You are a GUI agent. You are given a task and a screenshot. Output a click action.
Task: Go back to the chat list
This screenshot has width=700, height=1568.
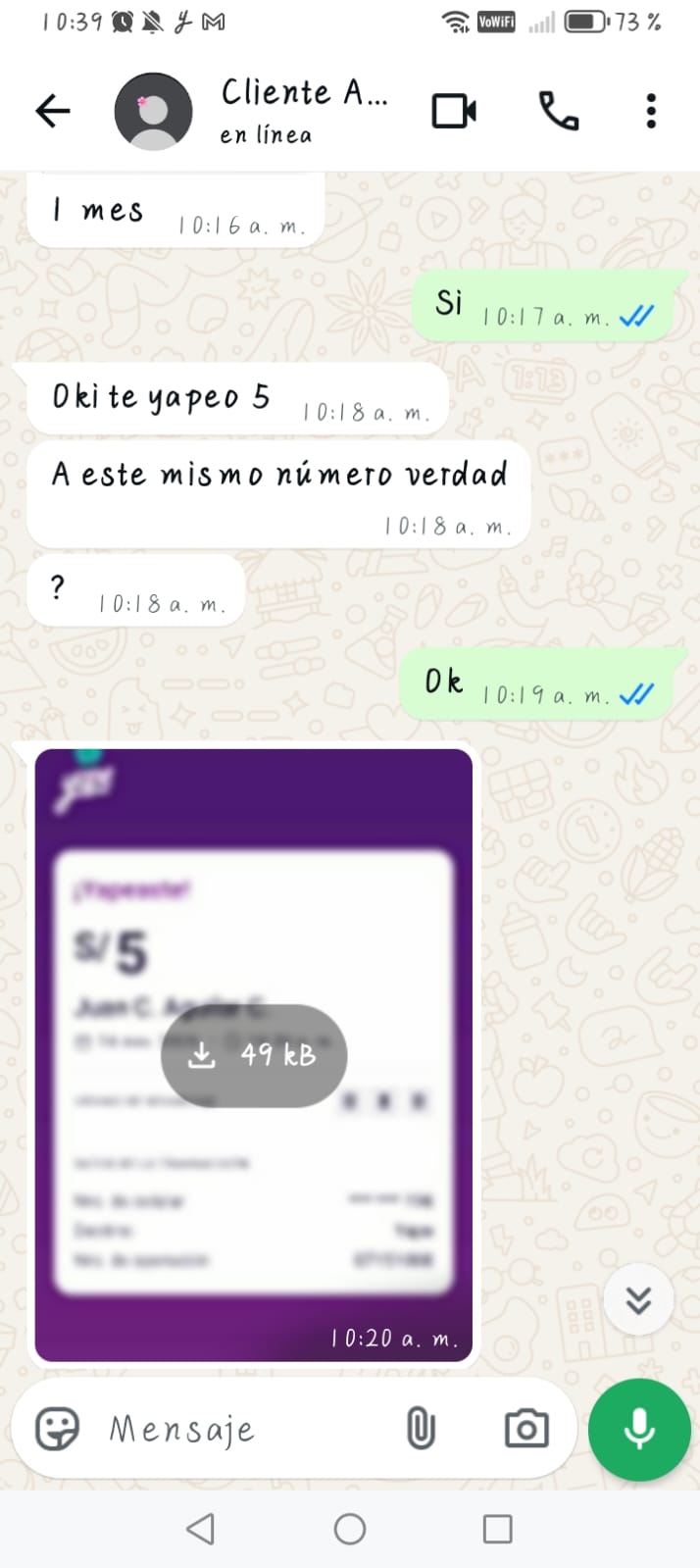coord(53,112)
